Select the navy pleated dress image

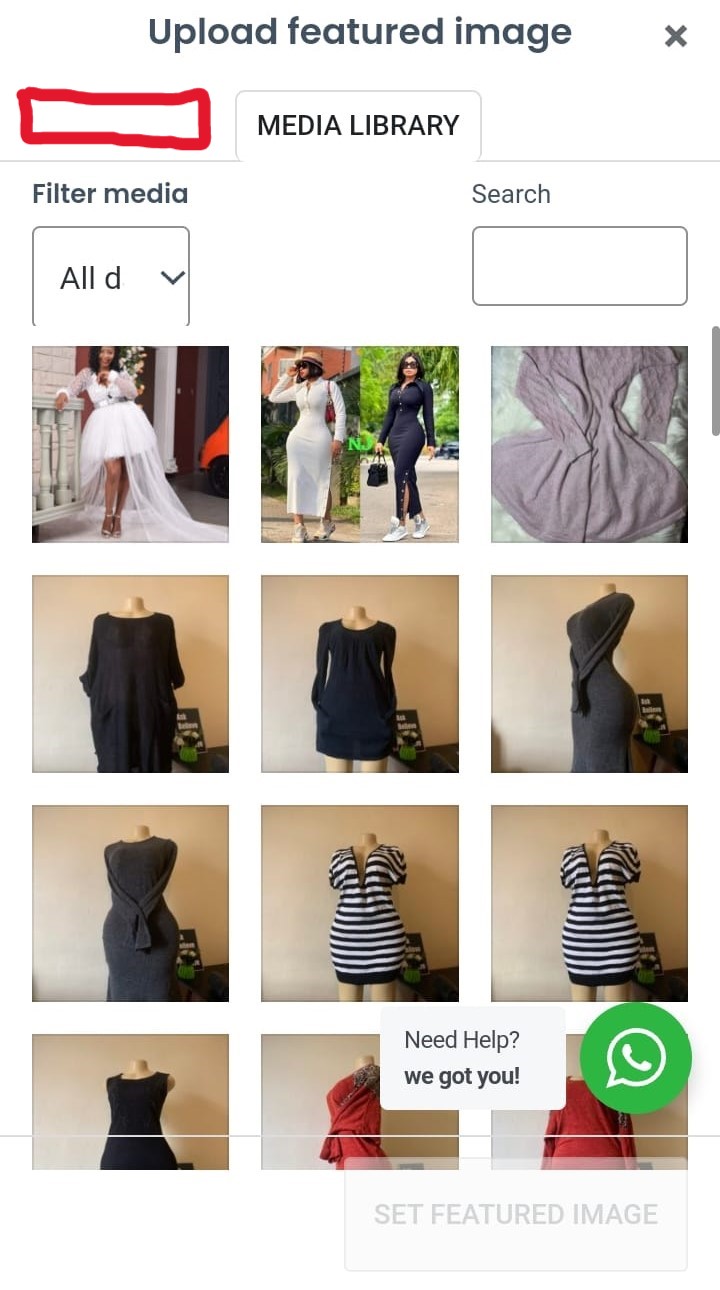[360, 673]
